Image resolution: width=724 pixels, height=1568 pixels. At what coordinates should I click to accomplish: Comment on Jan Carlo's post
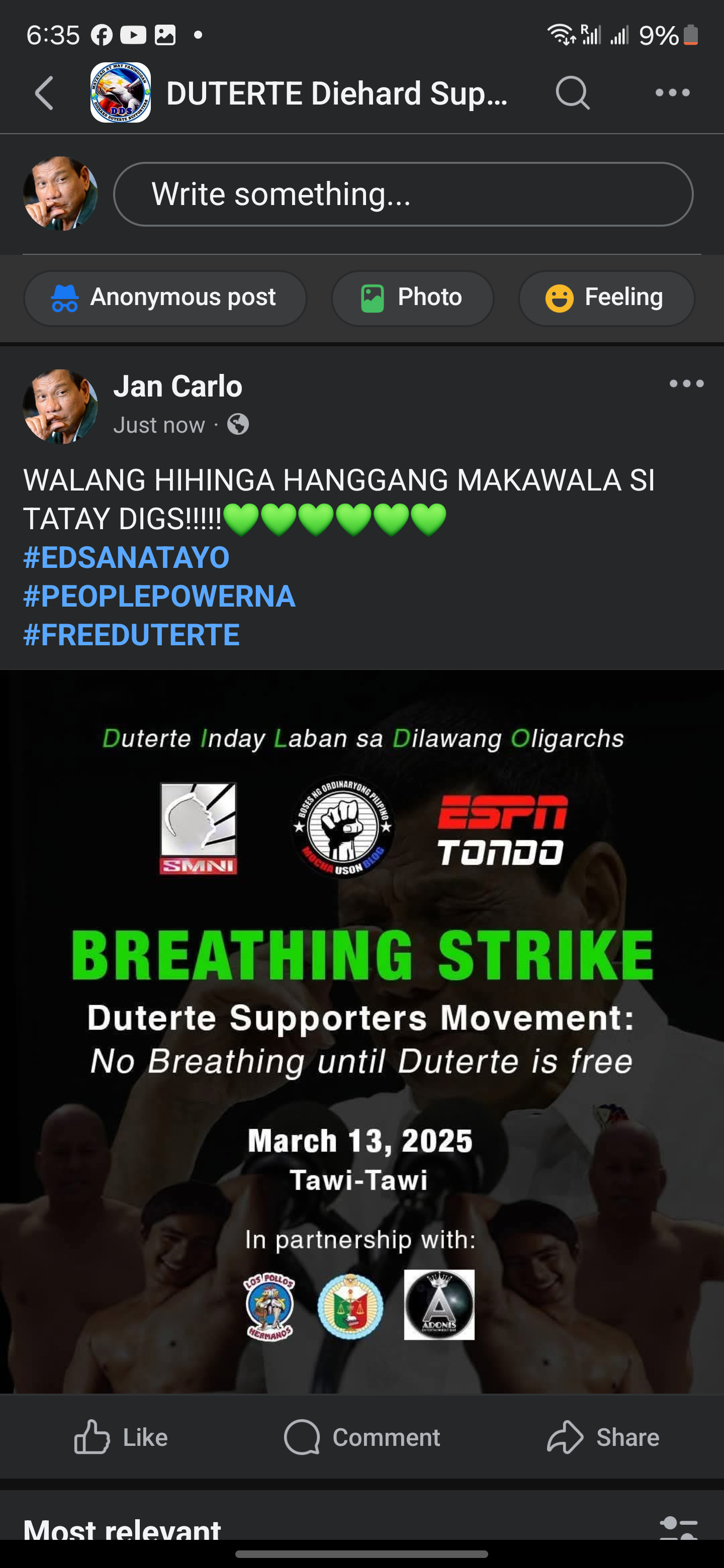pos(361,1437)
